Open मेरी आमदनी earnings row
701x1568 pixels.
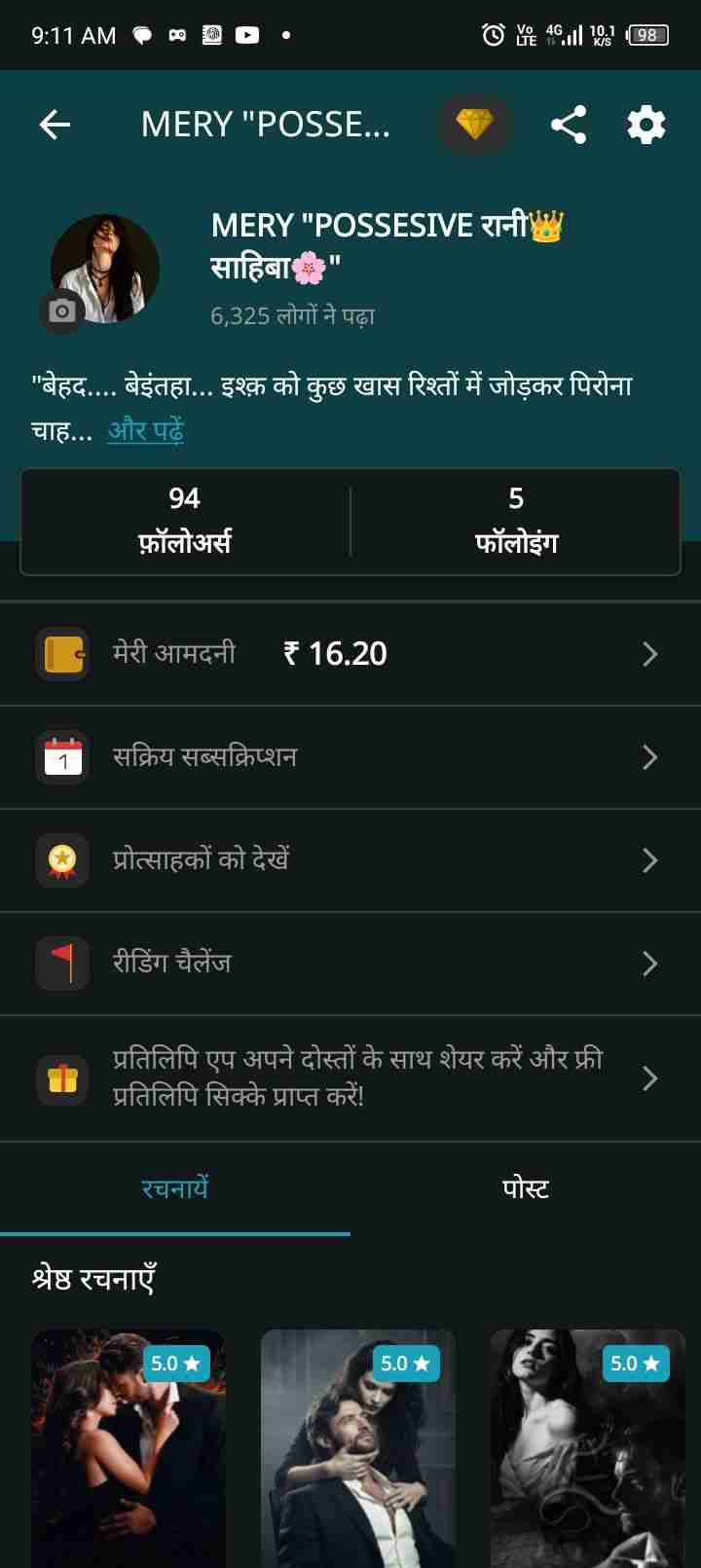(x=350, y=654)
